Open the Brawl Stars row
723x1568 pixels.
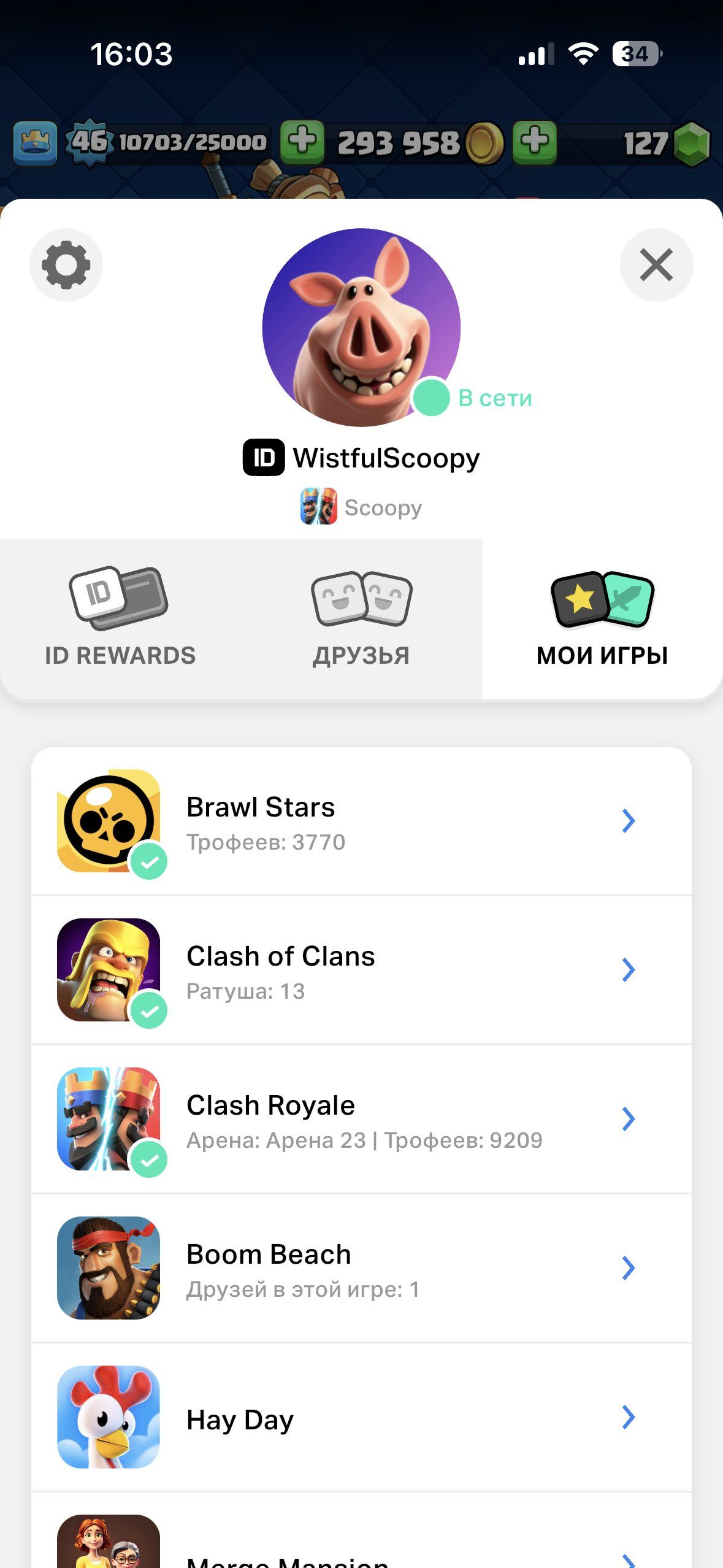pyautogui.click(x=361, y=821)
